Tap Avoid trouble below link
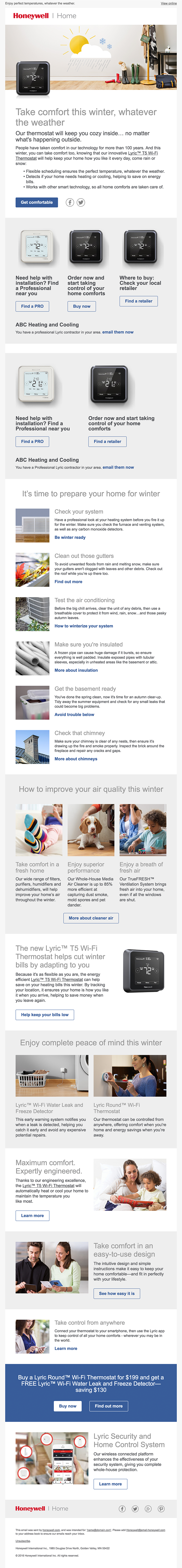This screenshot has width=182, height=1568. 74,715
